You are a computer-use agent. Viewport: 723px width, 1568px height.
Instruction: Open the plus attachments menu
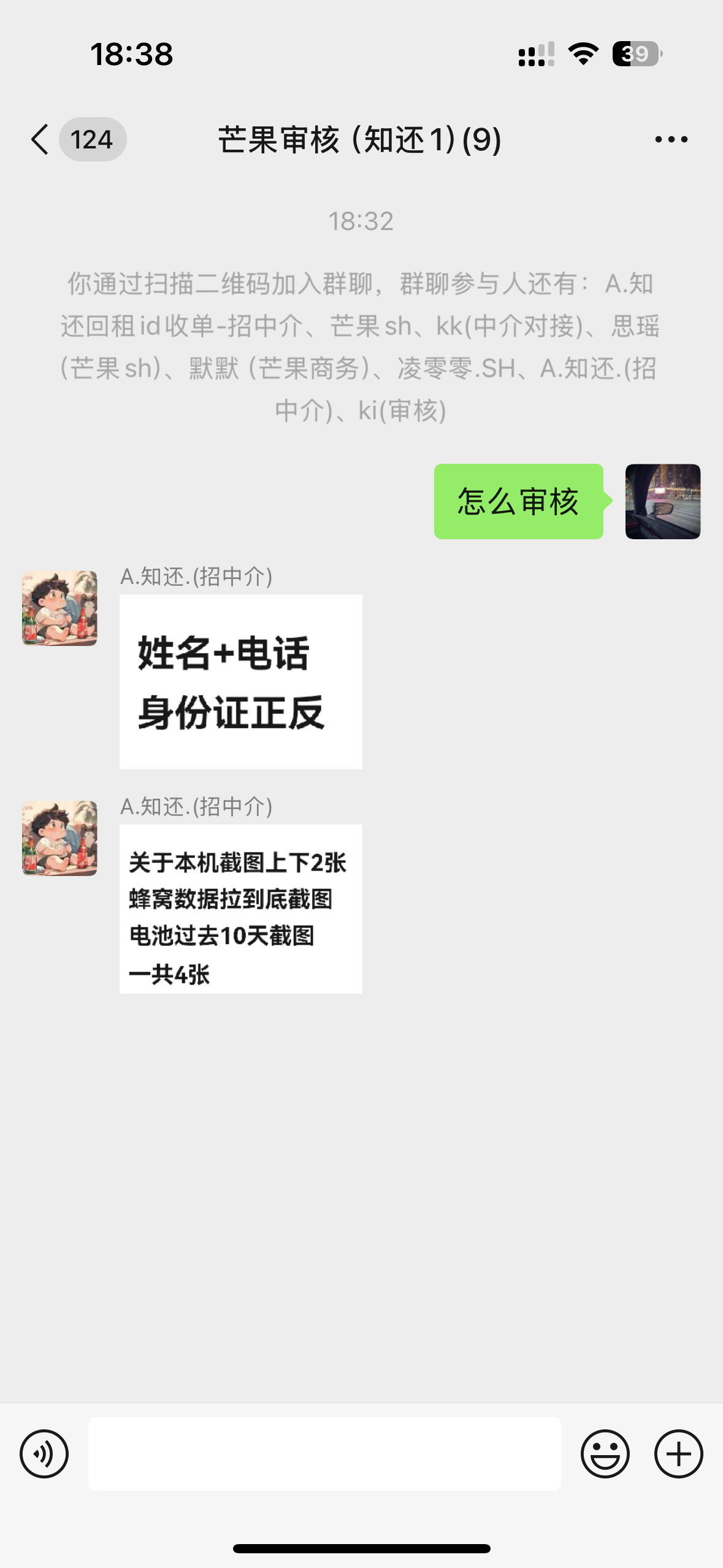click(x=678, y=1453)
